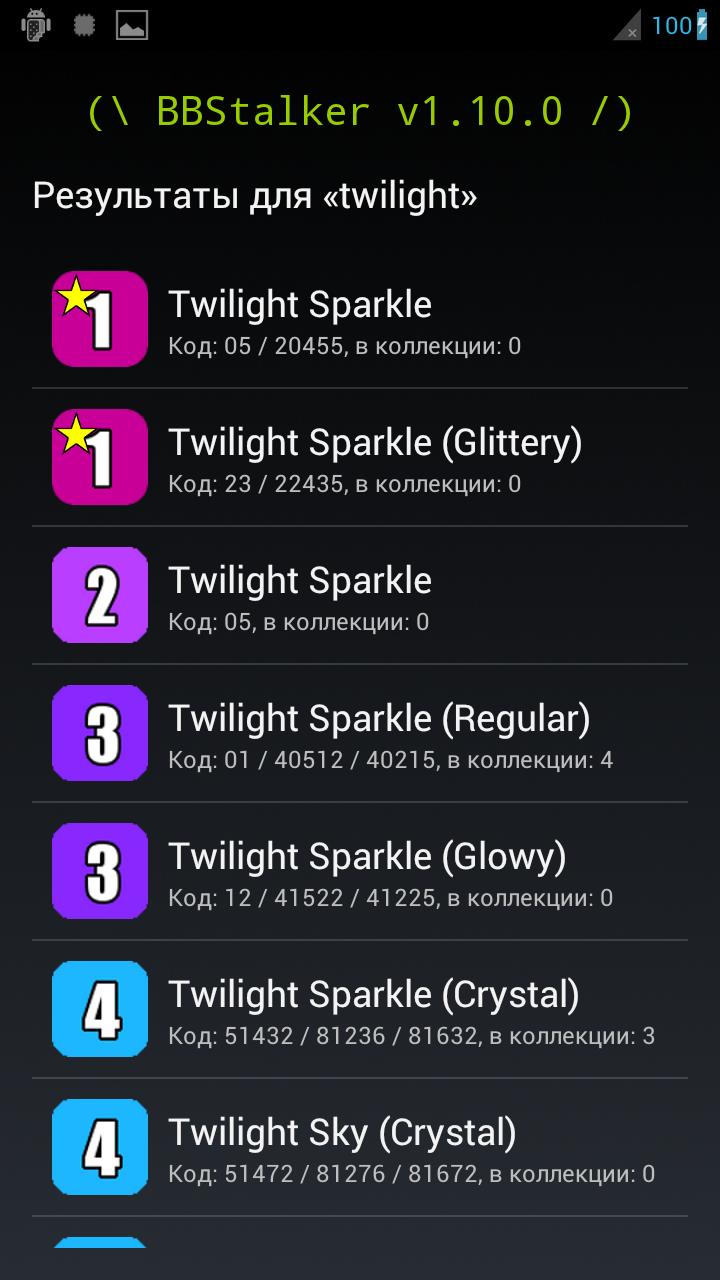Tap the Android debug icon in status bar

[36, 25]
